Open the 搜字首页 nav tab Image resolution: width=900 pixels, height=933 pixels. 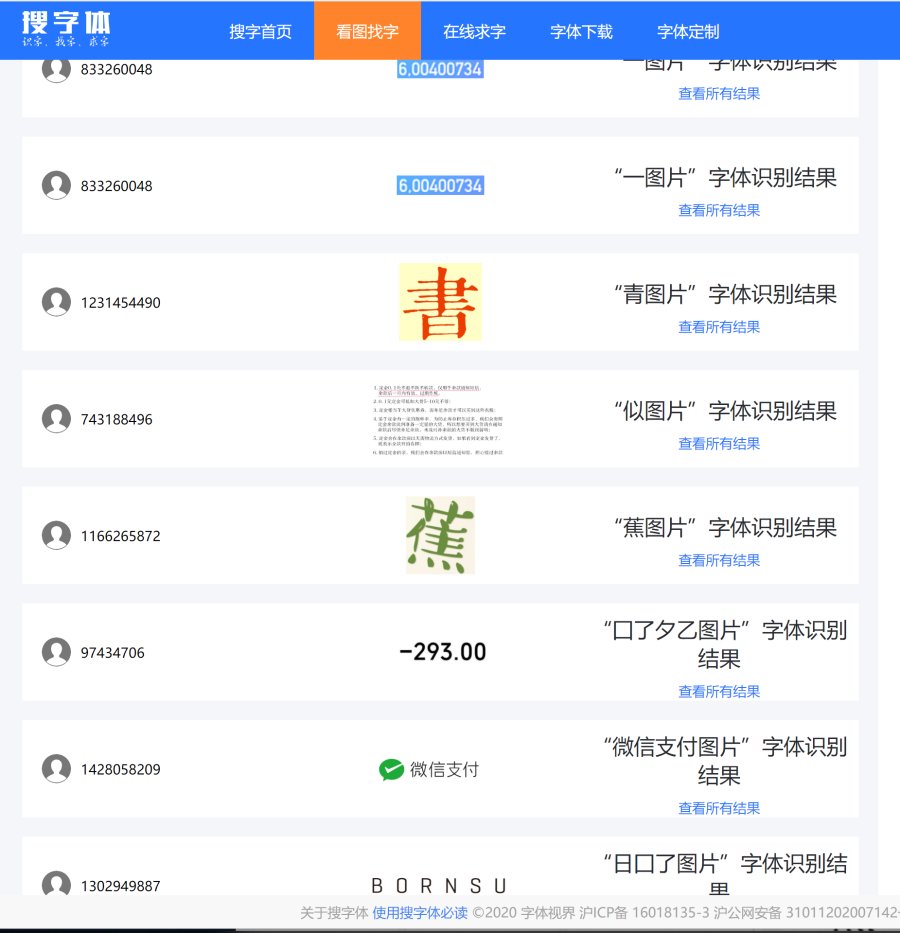point(260,31)
